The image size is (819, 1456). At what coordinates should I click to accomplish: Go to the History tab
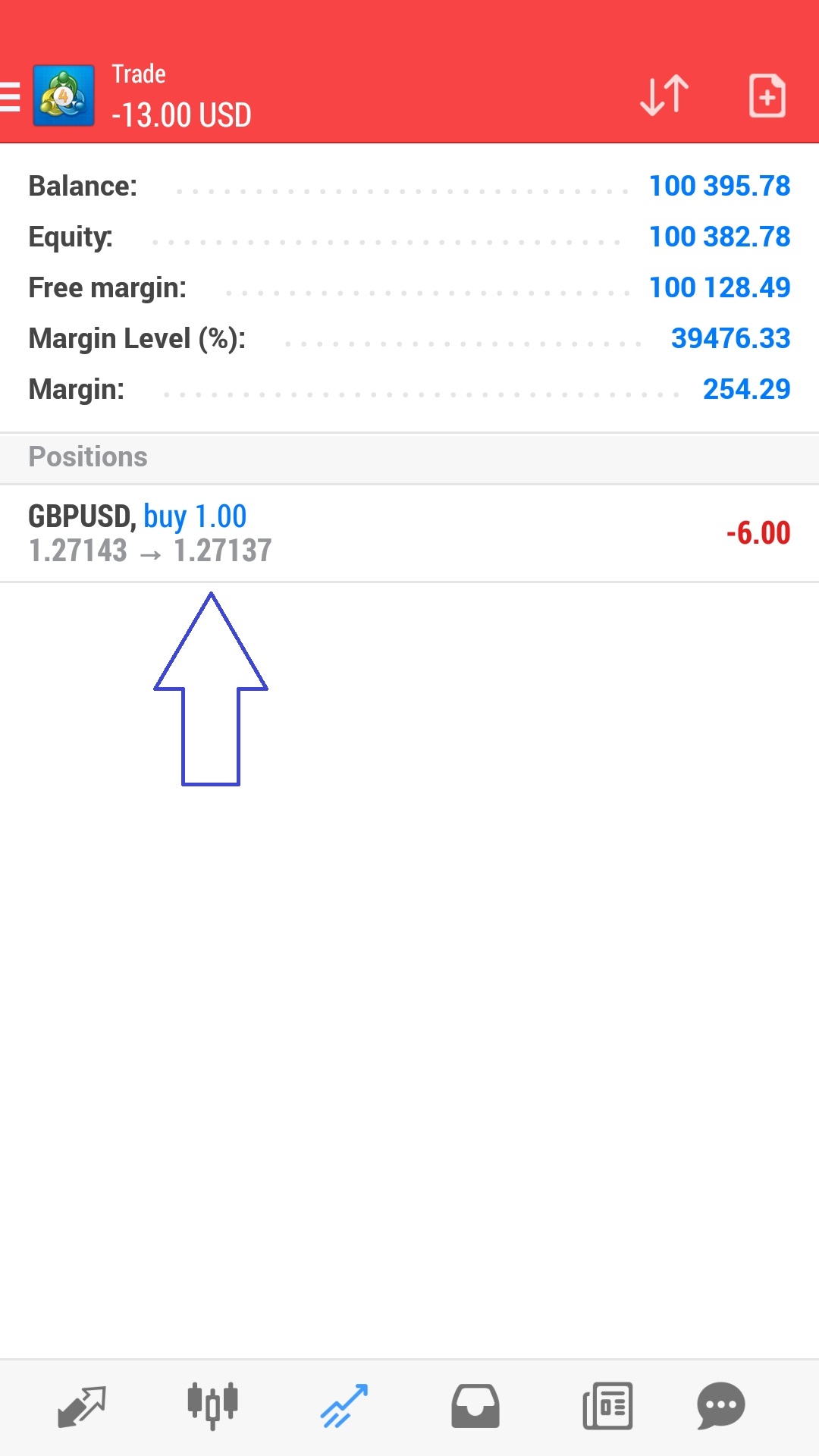pos(475,1407)
